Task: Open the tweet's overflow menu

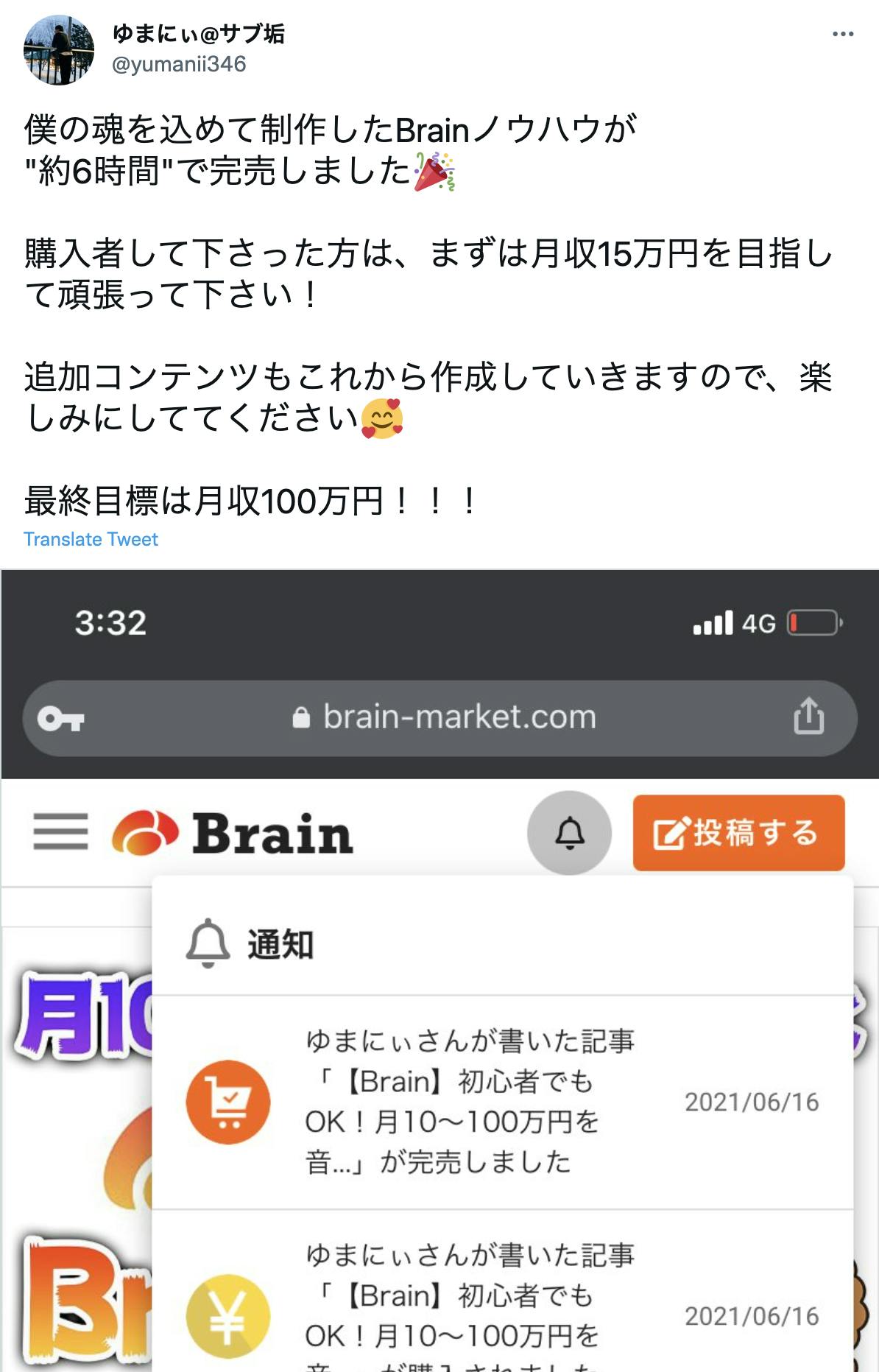Action: 842,35
